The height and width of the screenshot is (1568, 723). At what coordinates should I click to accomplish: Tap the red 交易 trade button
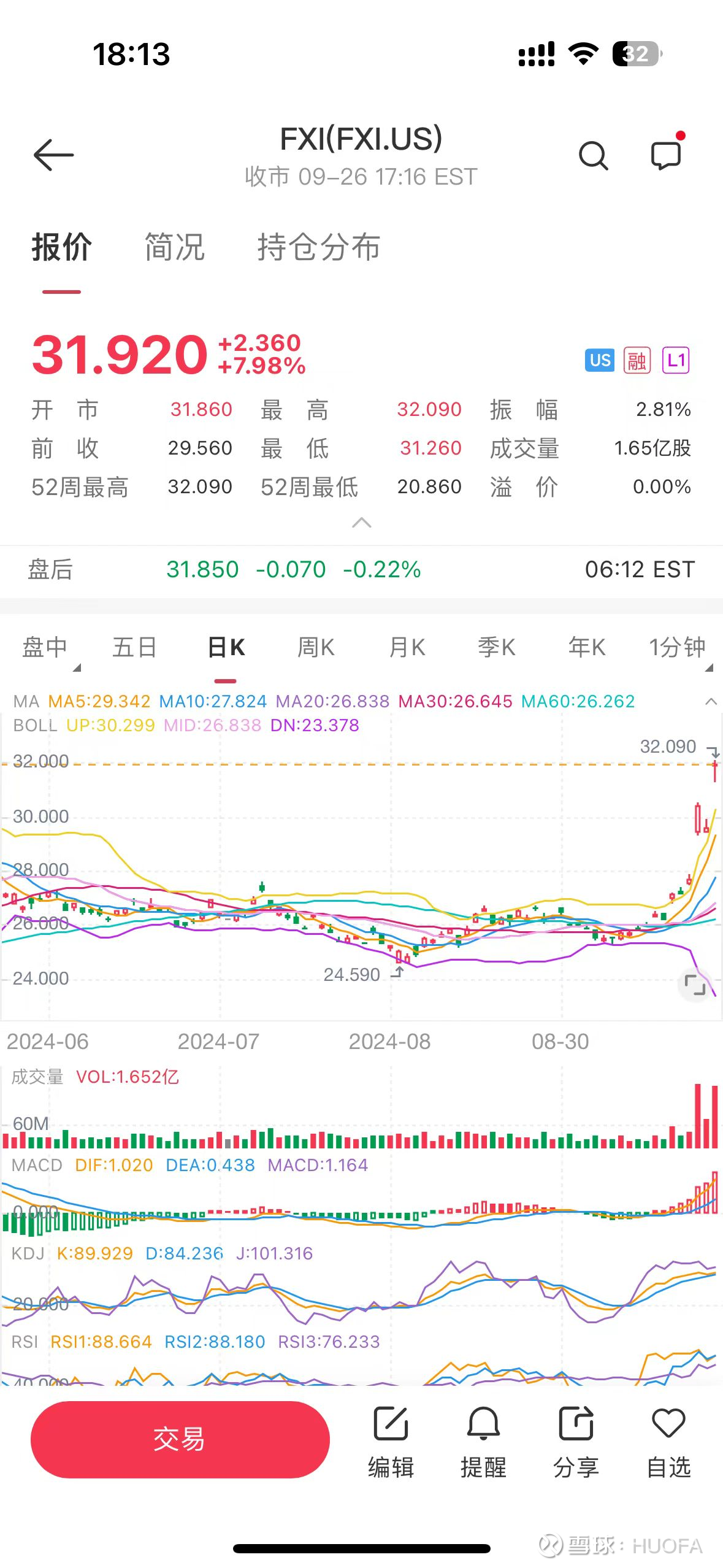tap(178, 1439)
